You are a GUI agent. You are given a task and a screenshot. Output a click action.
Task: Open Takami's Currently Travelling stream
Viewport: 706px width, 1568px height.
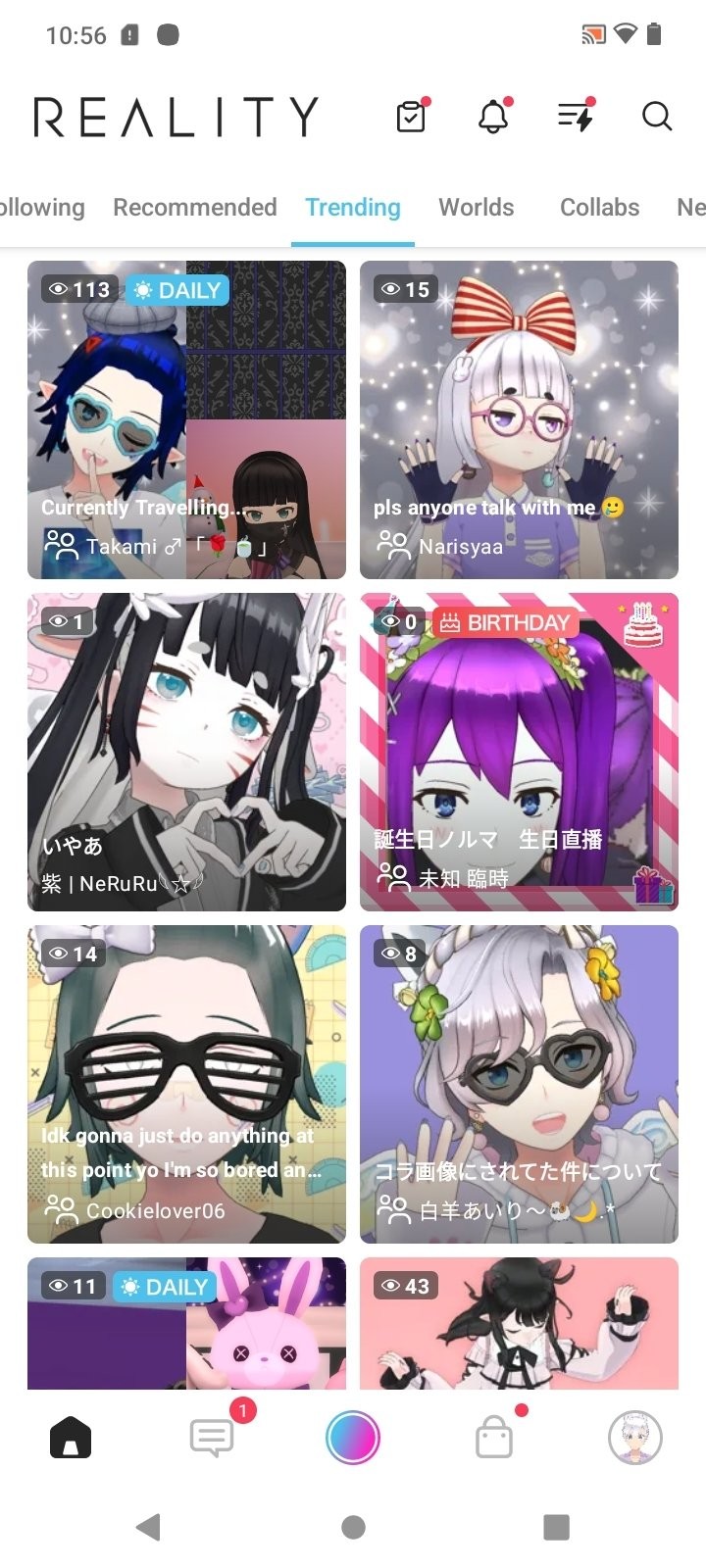coord(186,419)
